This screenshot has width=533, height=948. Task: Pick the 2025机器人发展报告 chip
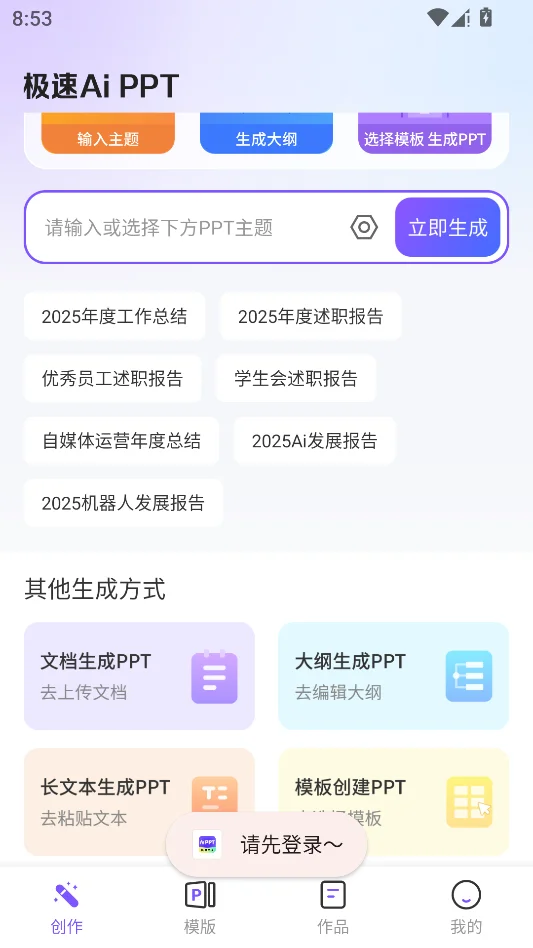[x=123, y=503]
